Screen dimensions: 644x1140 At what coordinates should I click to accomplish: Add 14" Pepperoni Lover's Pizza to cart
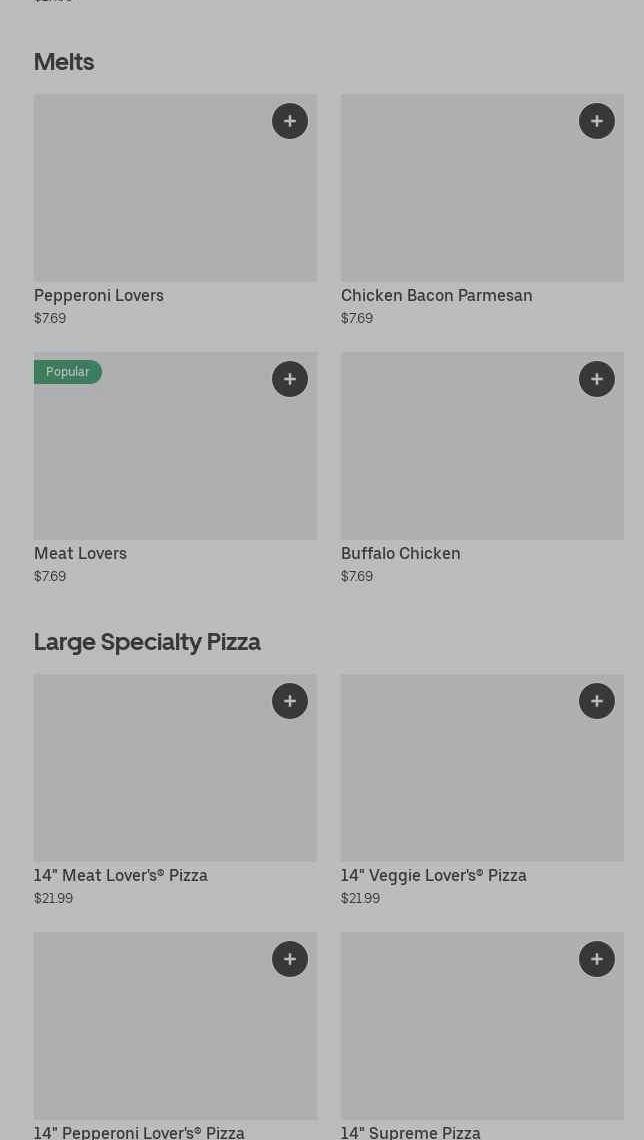(x=290, y=959)
